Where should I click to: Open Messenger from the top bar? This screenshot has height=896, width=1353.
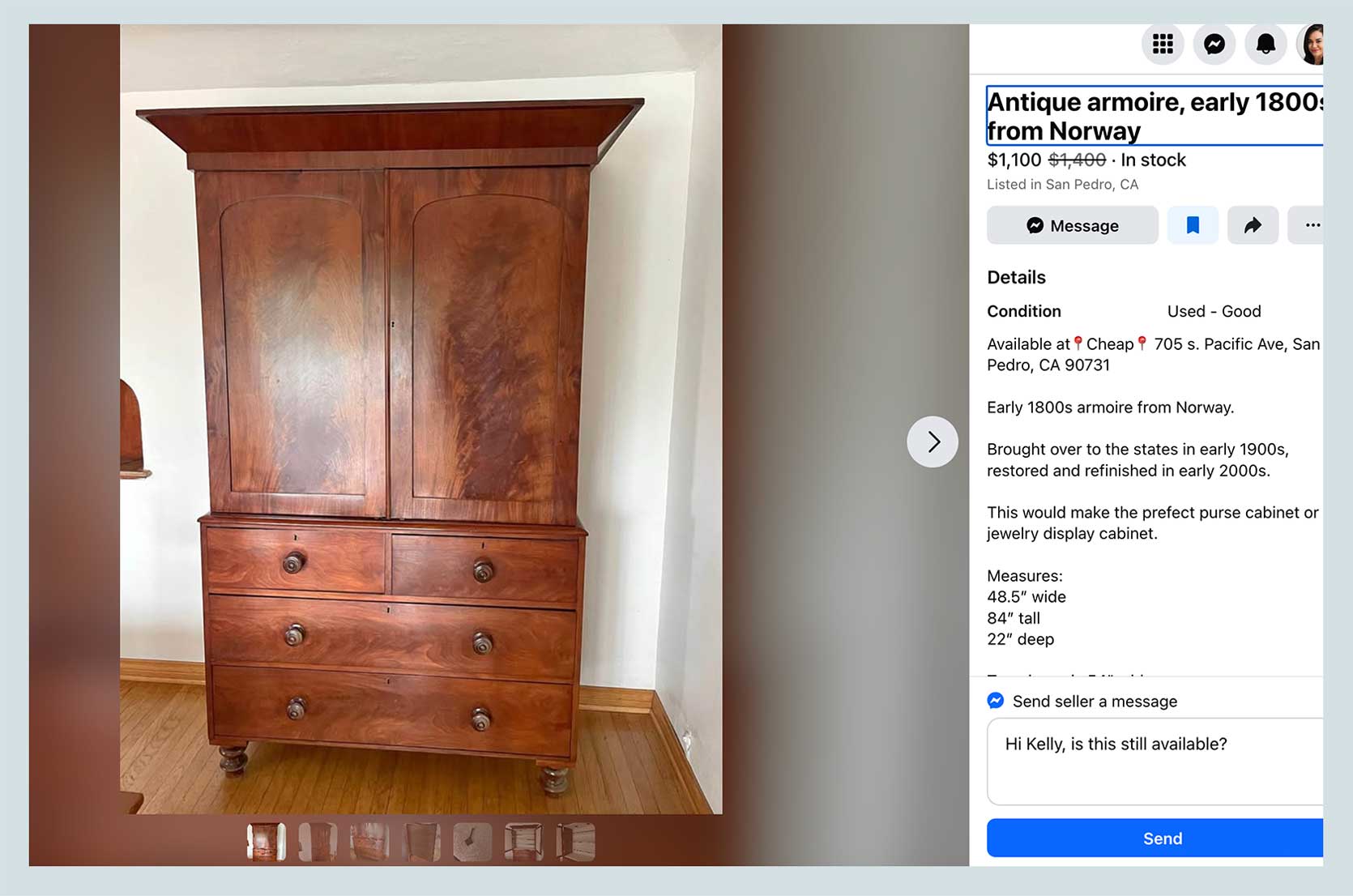(1214, 44)
